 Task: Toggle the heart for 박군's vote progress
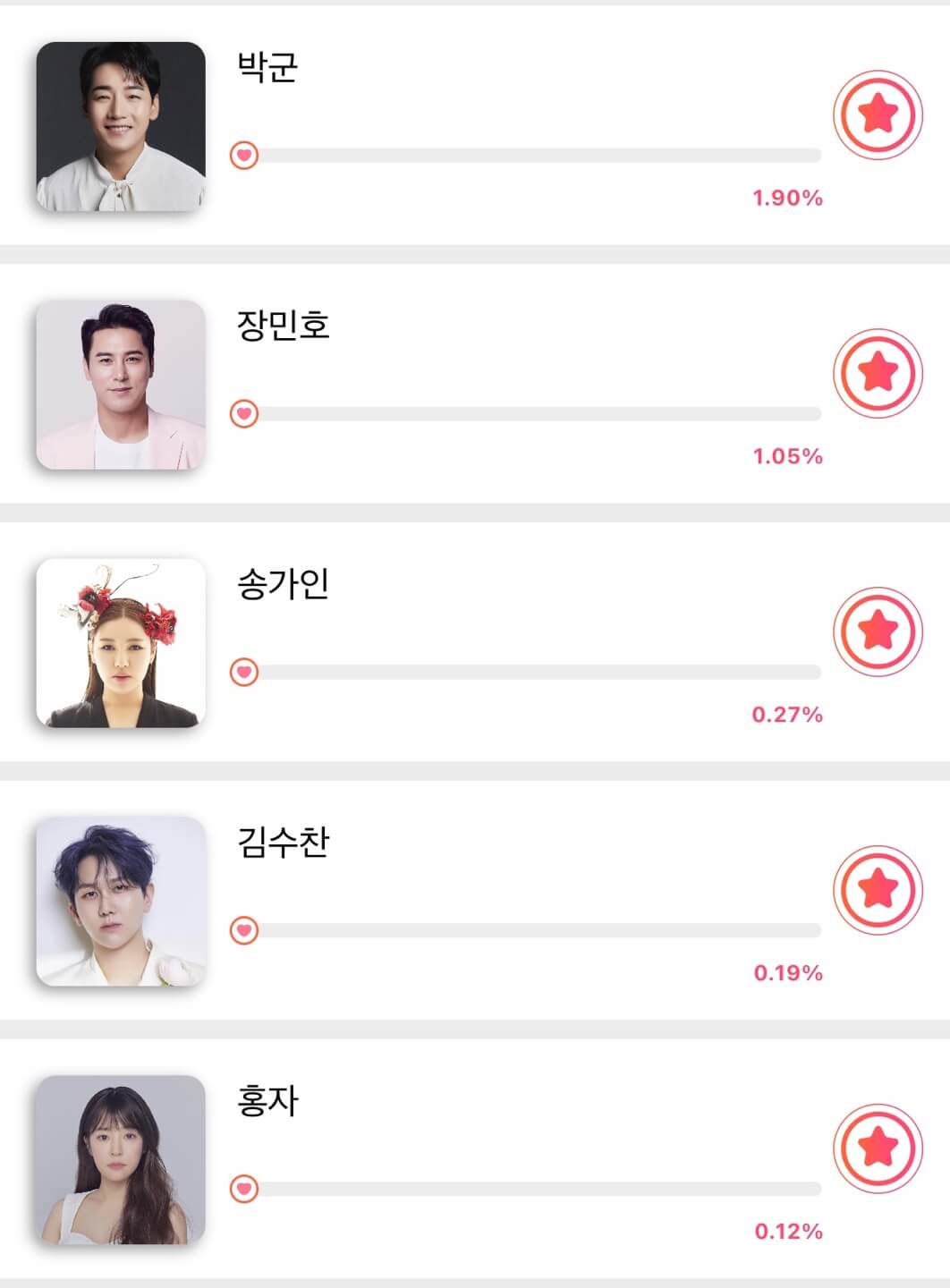[244, 154]
